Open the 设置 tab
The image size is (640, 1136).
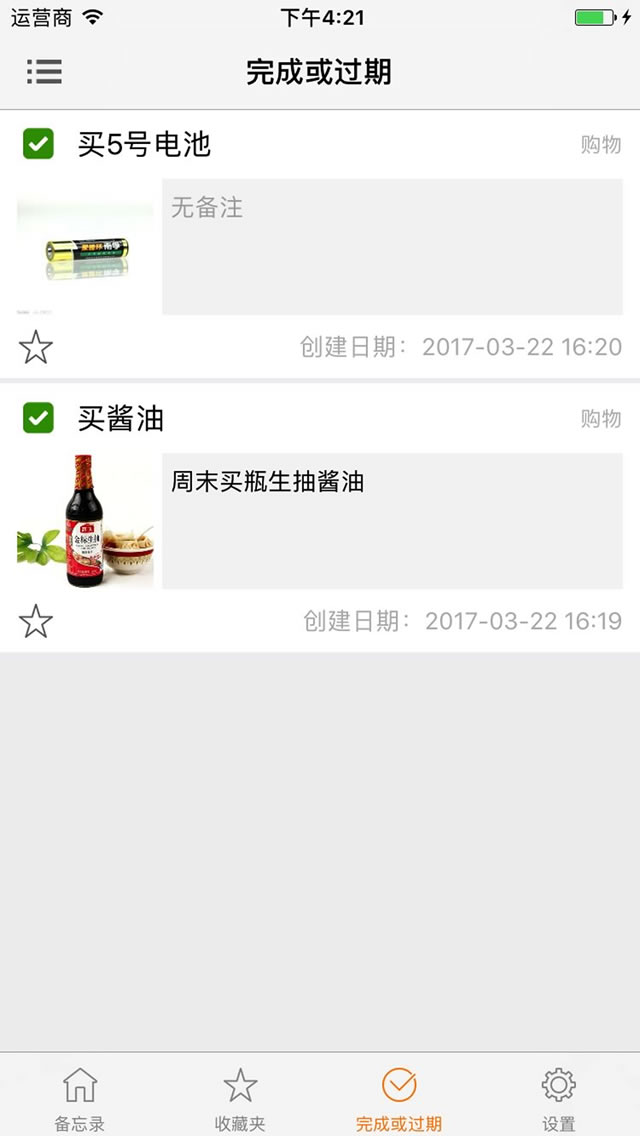(558, 1097)
